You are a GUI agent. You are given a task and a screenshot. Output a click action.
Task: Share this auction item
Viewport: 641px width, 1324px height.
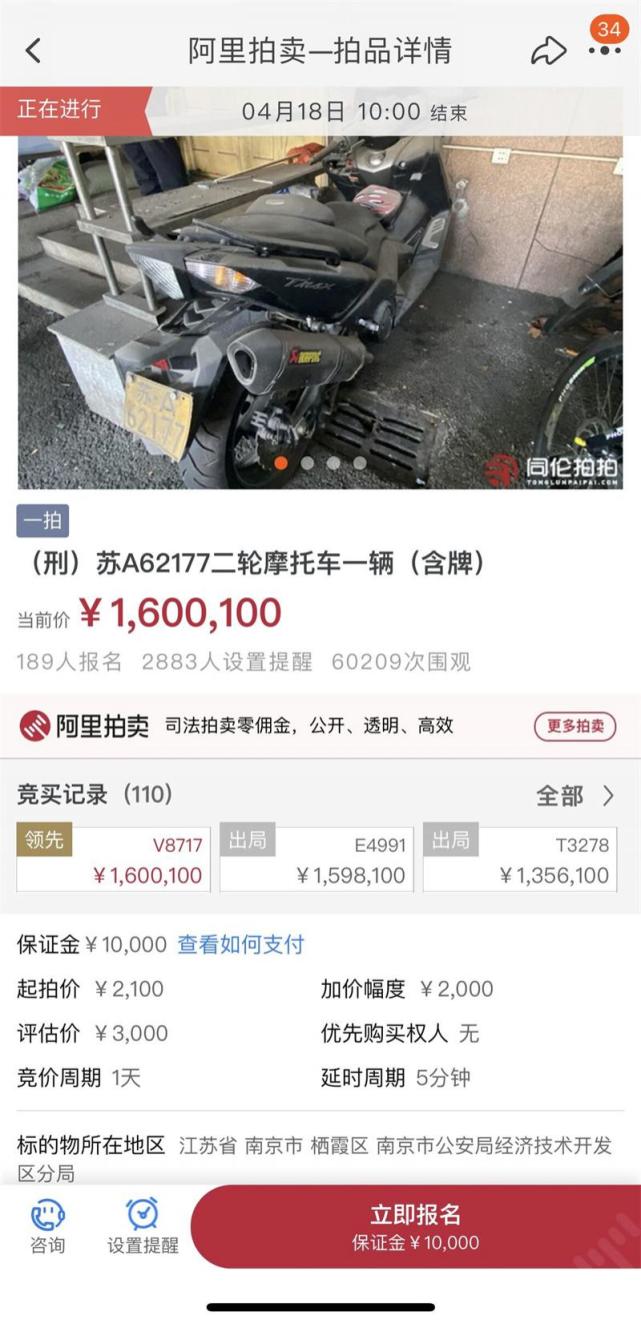point(548,51)
